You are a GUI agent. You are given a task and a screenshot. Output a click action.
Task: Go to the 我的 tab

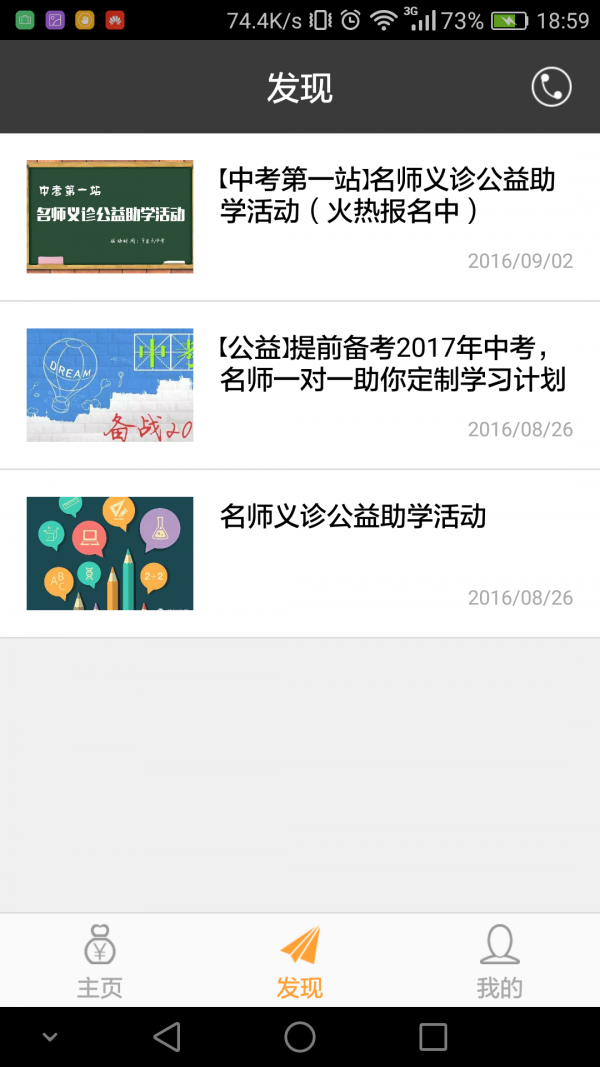pos(499,962)
